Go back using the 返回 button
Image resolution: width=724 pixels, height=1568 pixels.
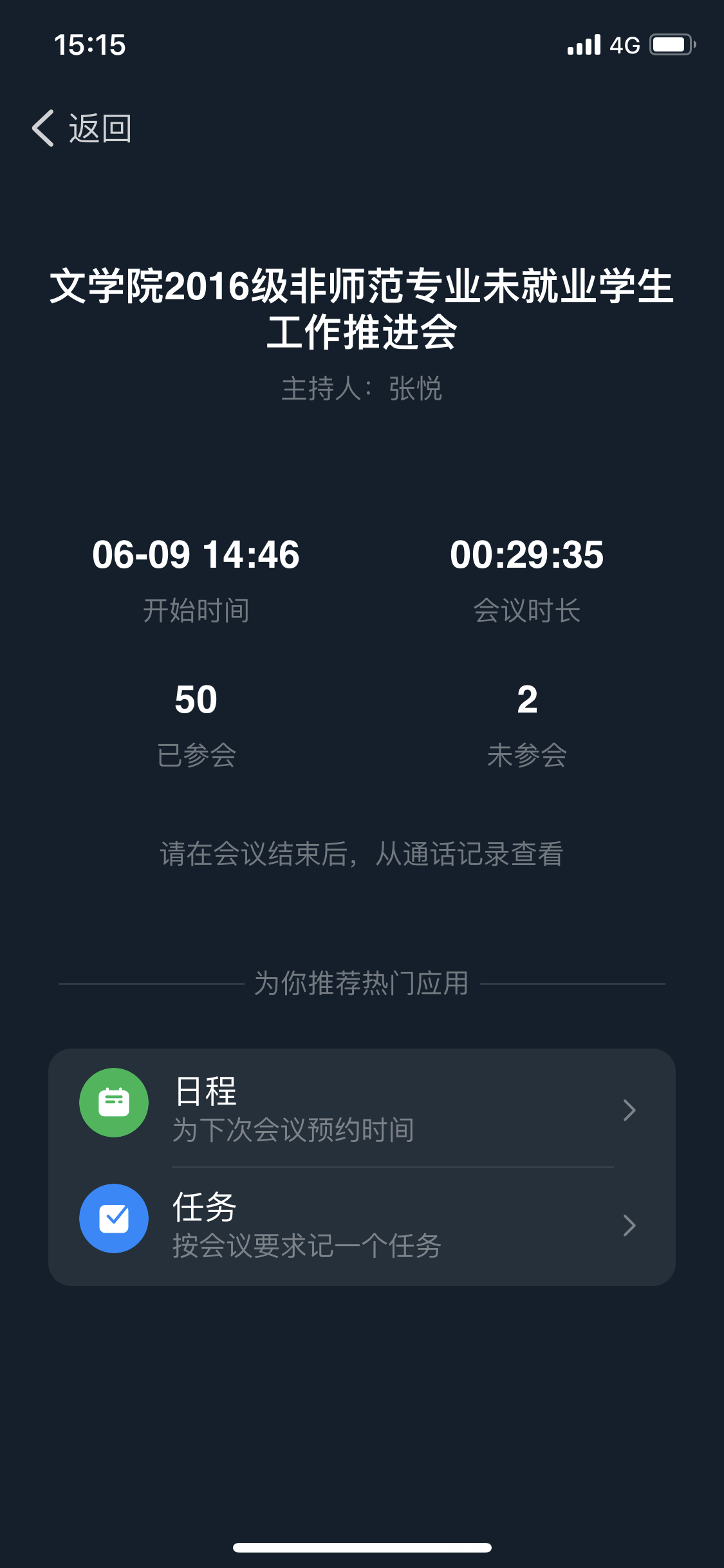click(x=82, y=128)
